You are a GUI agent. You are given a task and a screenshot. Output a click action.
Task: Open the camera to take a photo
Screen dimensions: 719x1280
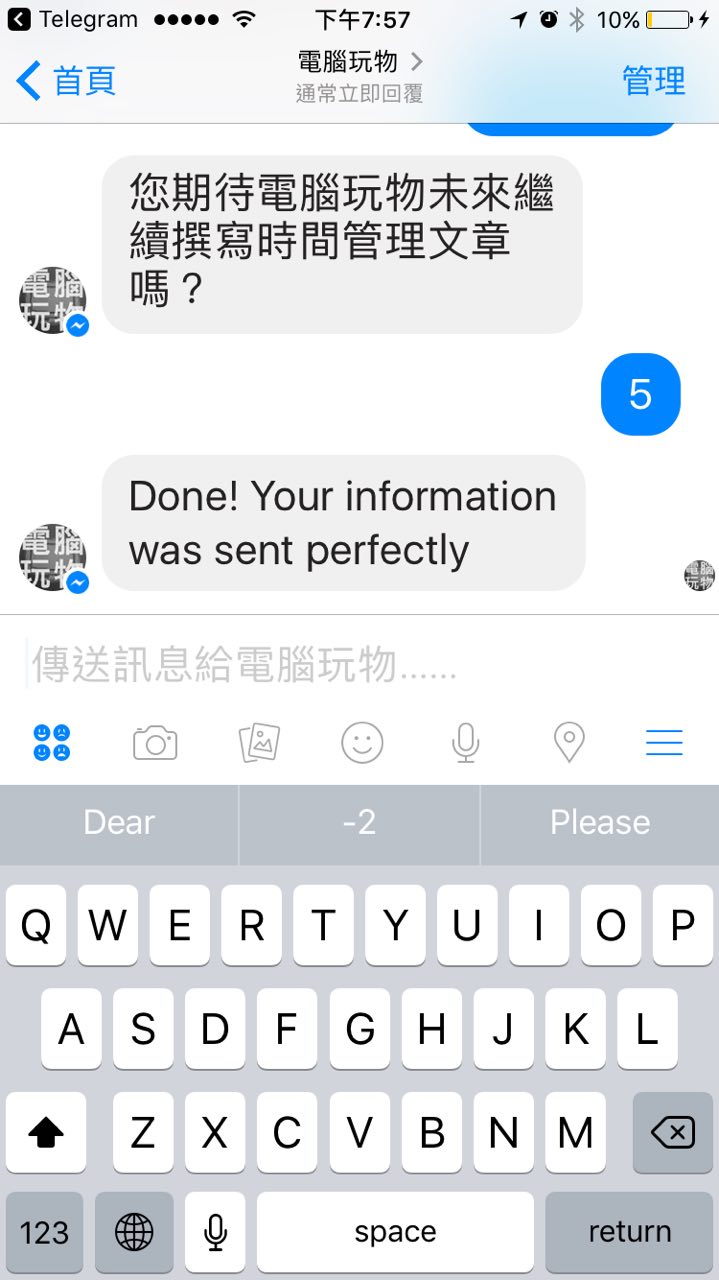point(155,743)
